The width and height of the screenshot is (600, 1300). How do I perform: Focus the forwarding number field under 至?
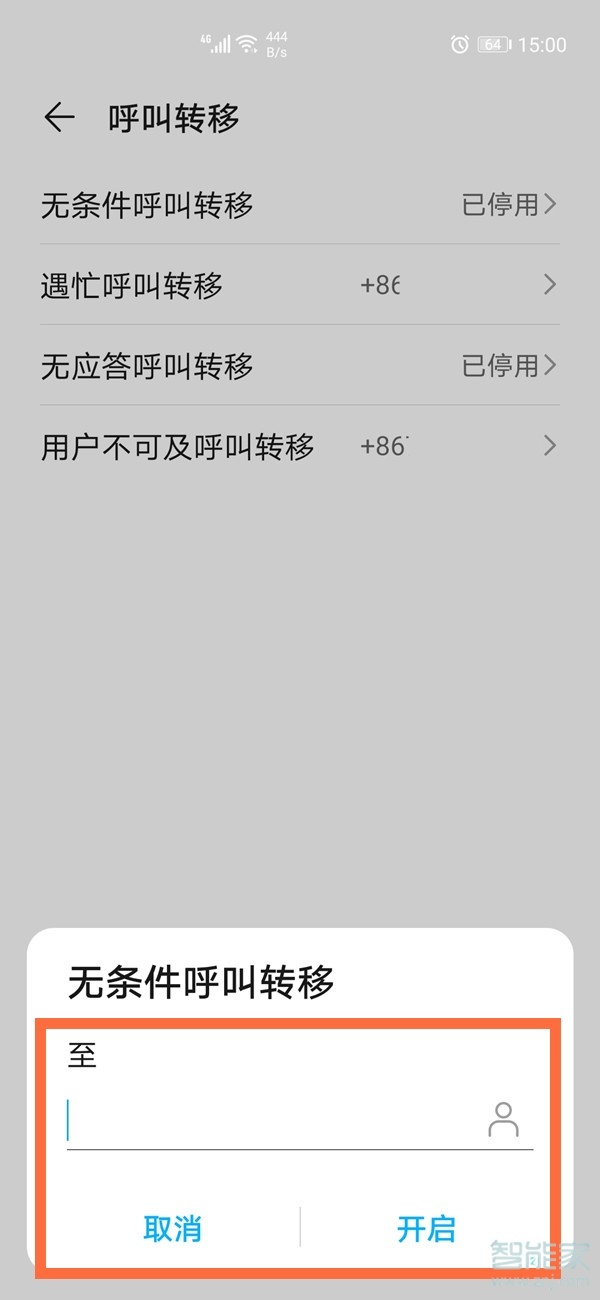(270, 1122)
